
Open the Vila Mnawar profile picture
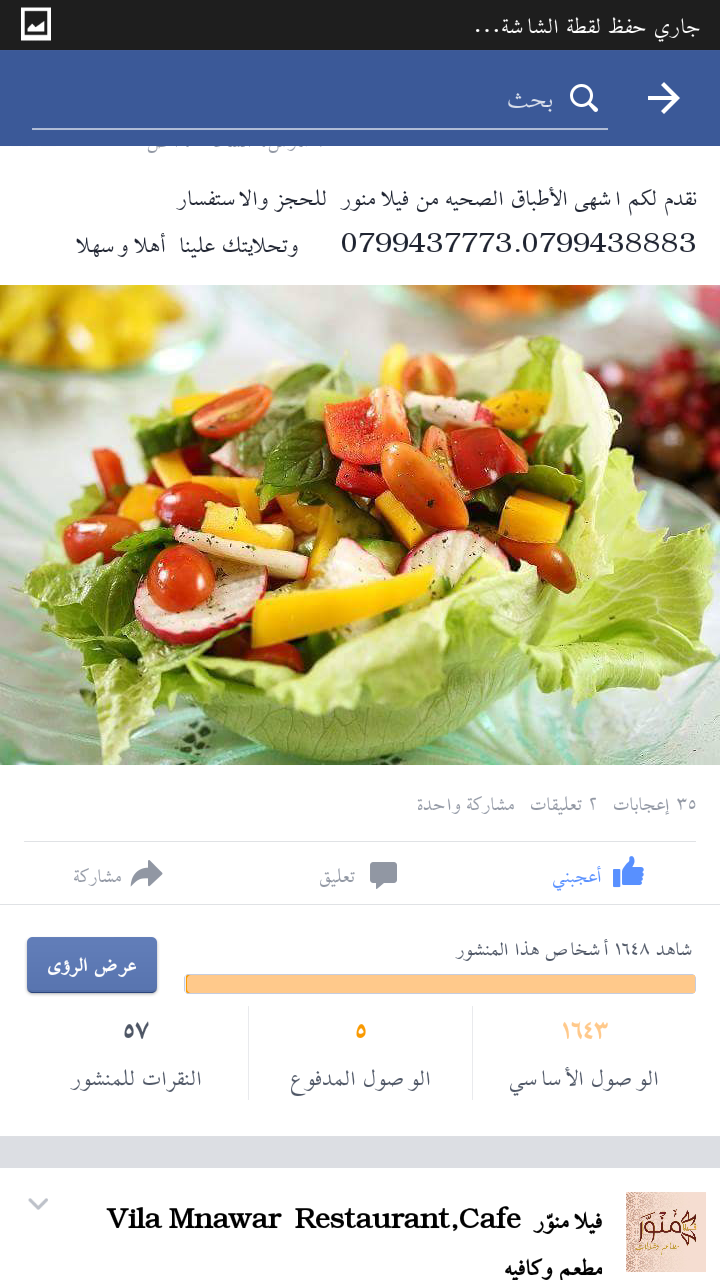665,1231
